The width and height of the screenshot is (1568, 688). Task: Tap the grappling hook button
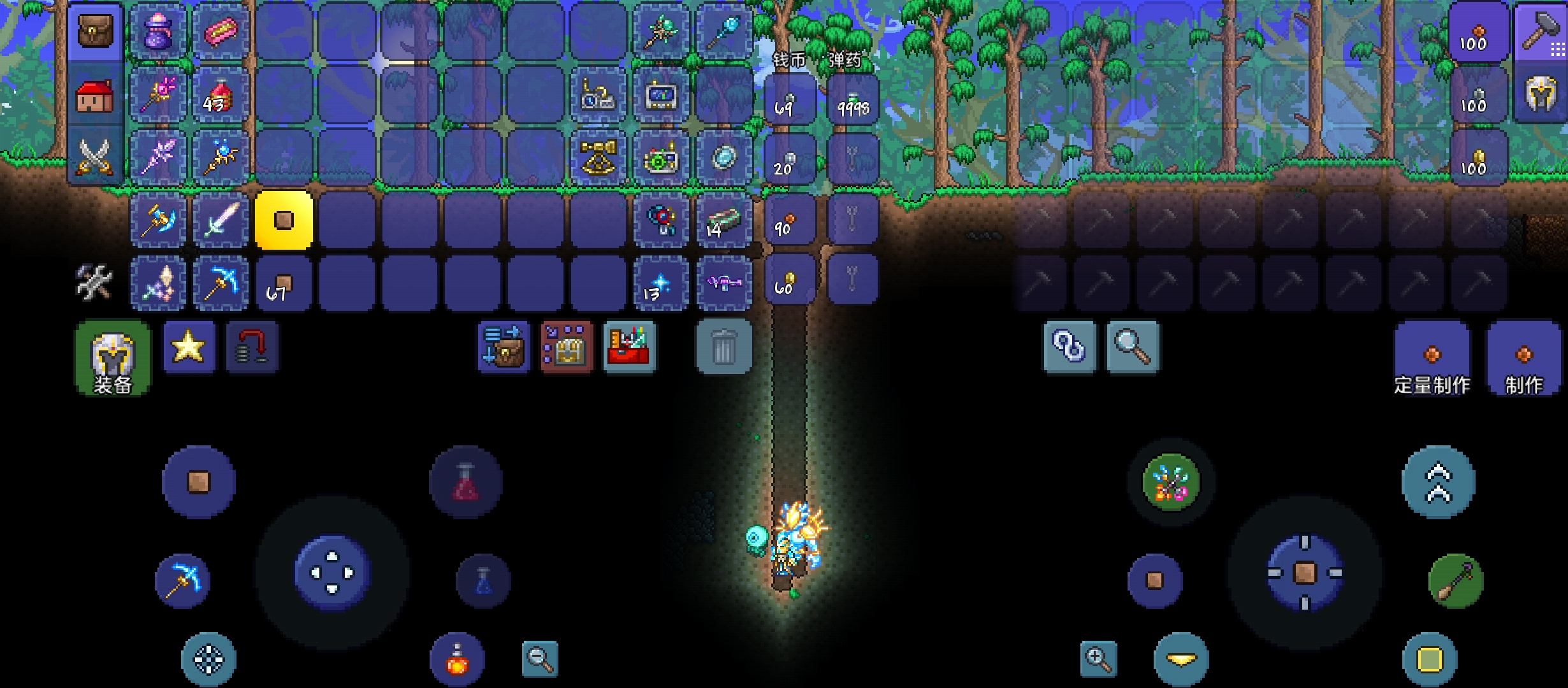(1455, 581)
